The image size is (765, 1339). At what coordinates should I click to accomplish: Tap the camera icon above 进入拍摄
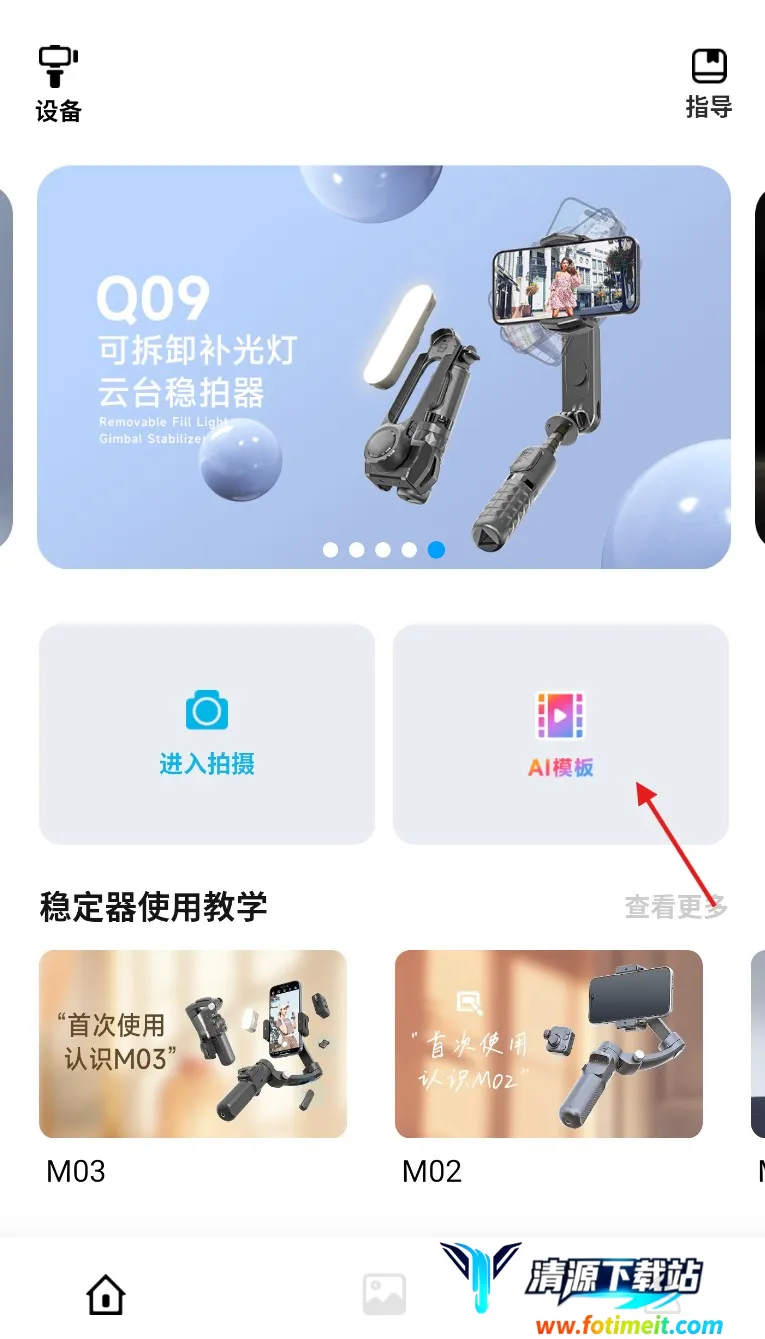click(x=207, y=708)
